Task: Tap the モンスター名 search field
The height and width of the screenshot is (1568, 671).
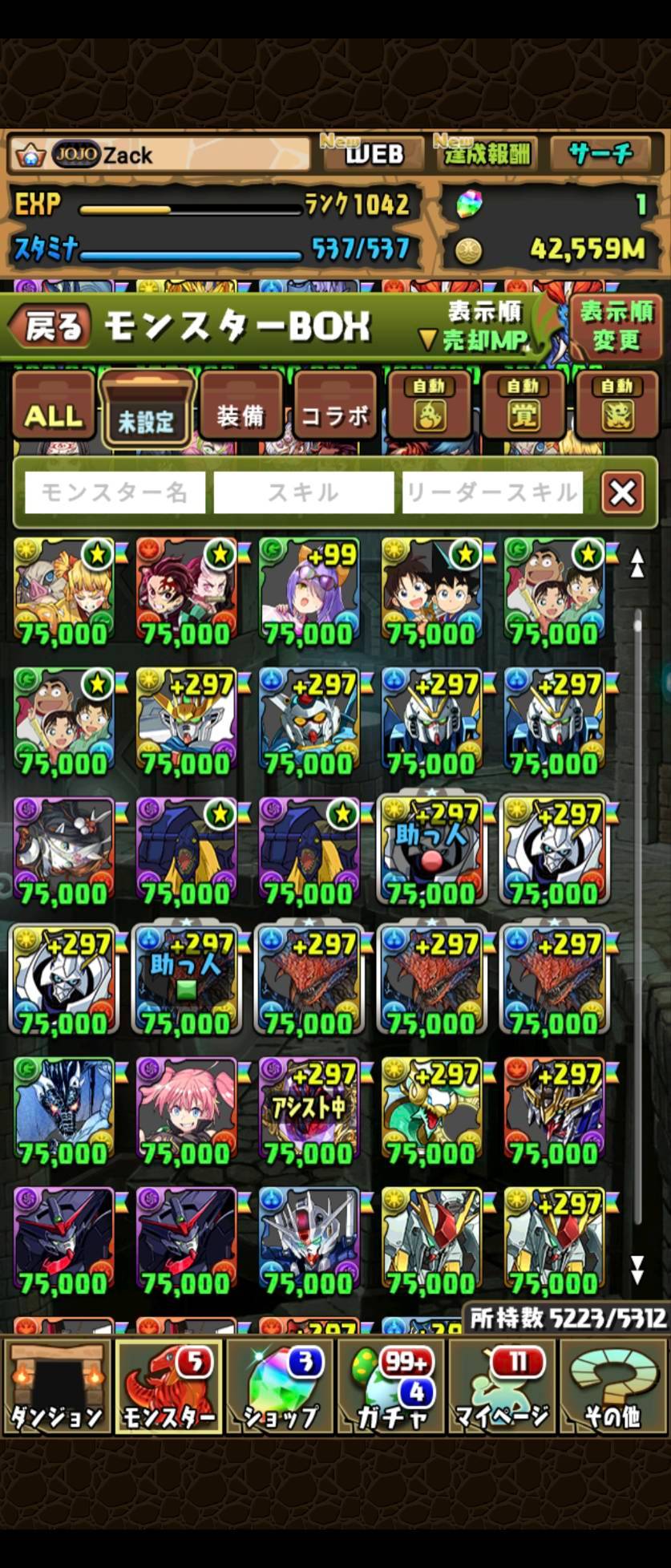Action: pos(115,492)
